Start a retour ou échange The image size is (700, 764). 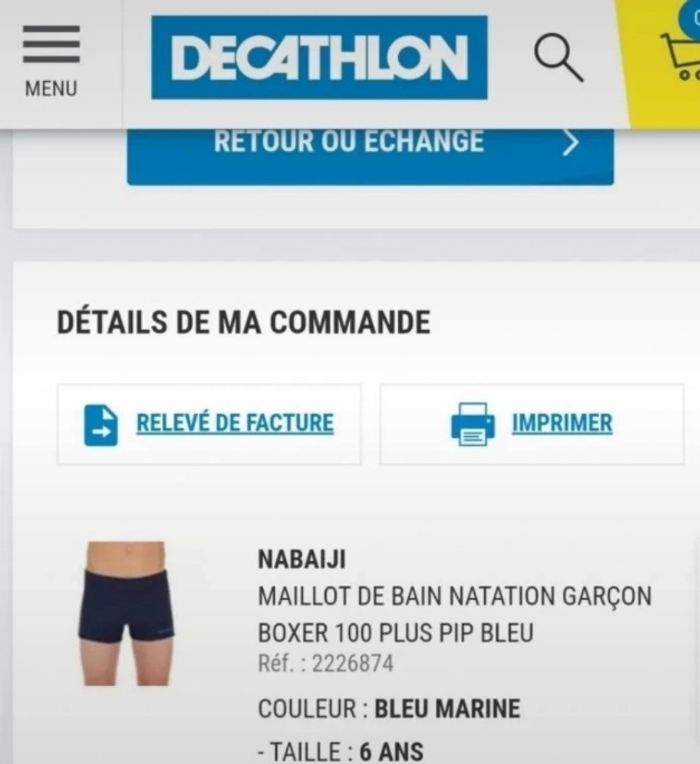click(370, 145)
